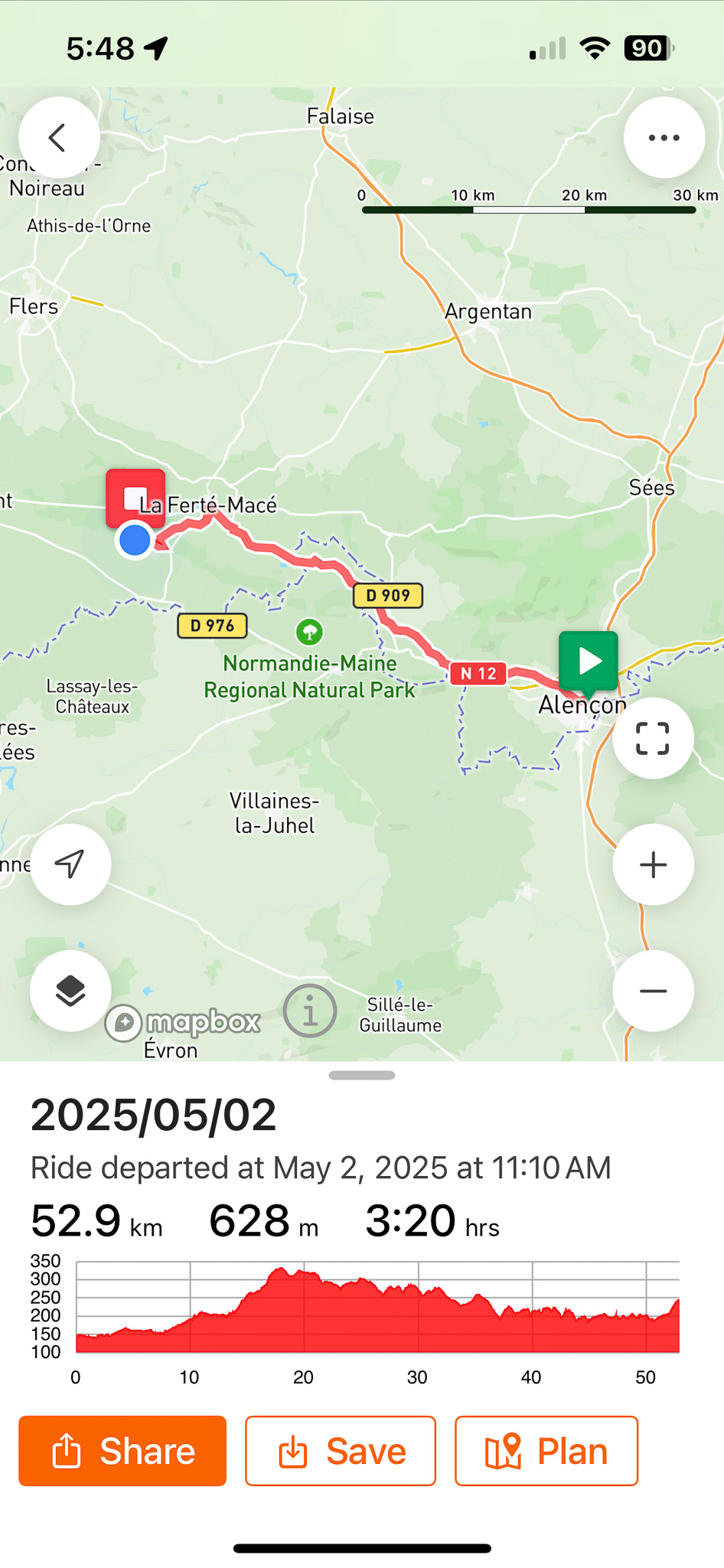Go back using the arrow button
724x1568 pixels.
coord(59,138)
